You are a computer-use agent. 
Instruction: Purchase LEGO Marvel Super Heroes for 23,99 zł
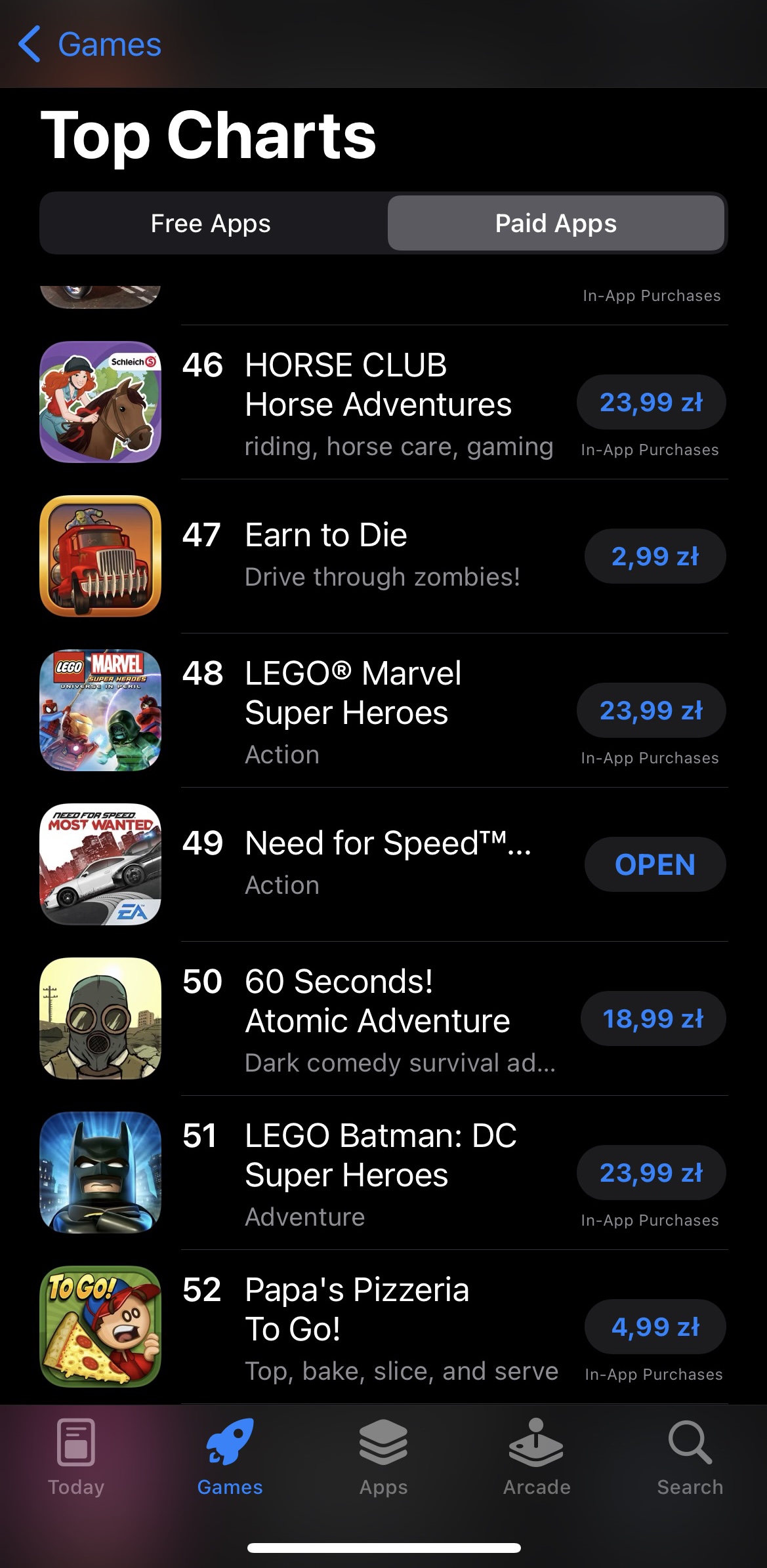pyautogui.click(x=651, y=710)
